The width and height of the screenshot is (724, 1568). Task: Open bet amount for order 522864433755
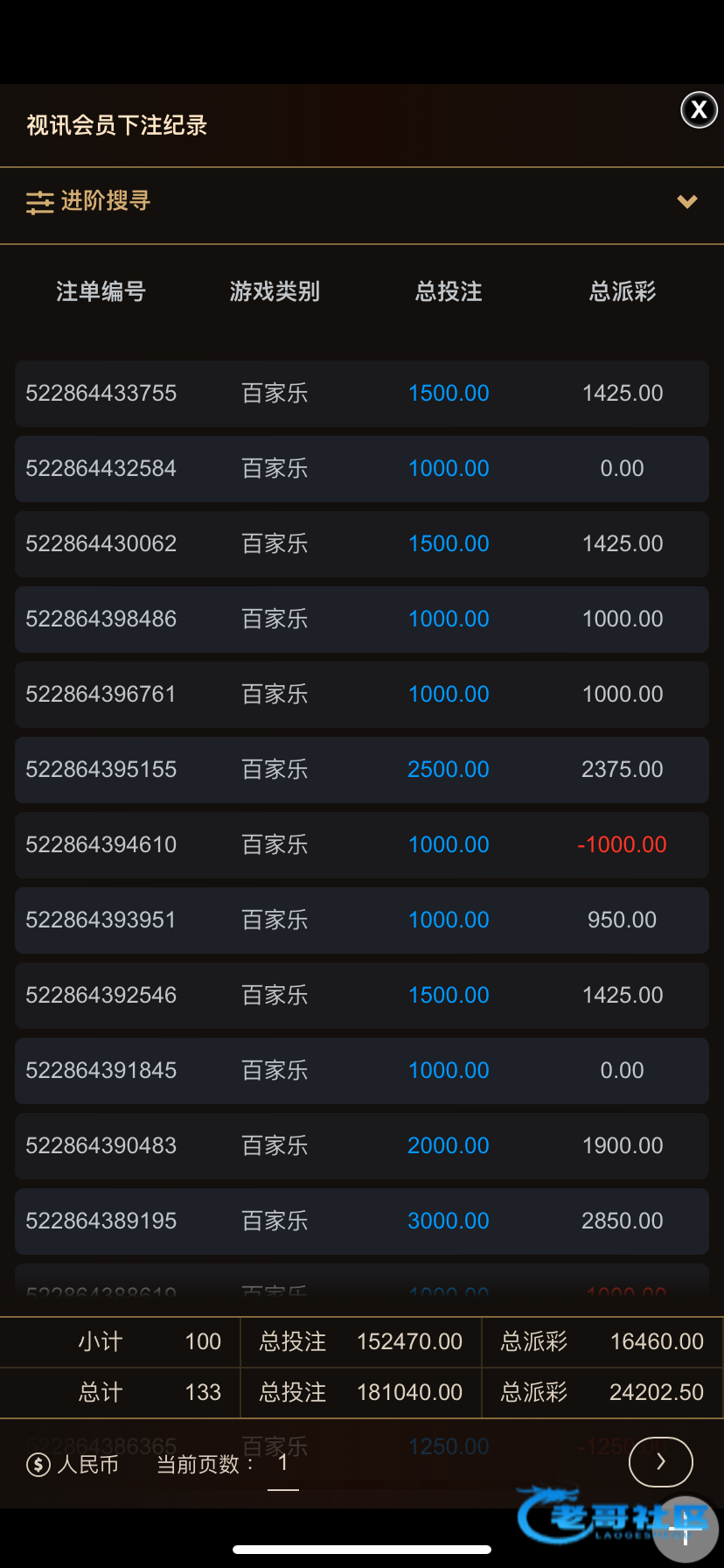click(449, 394)
